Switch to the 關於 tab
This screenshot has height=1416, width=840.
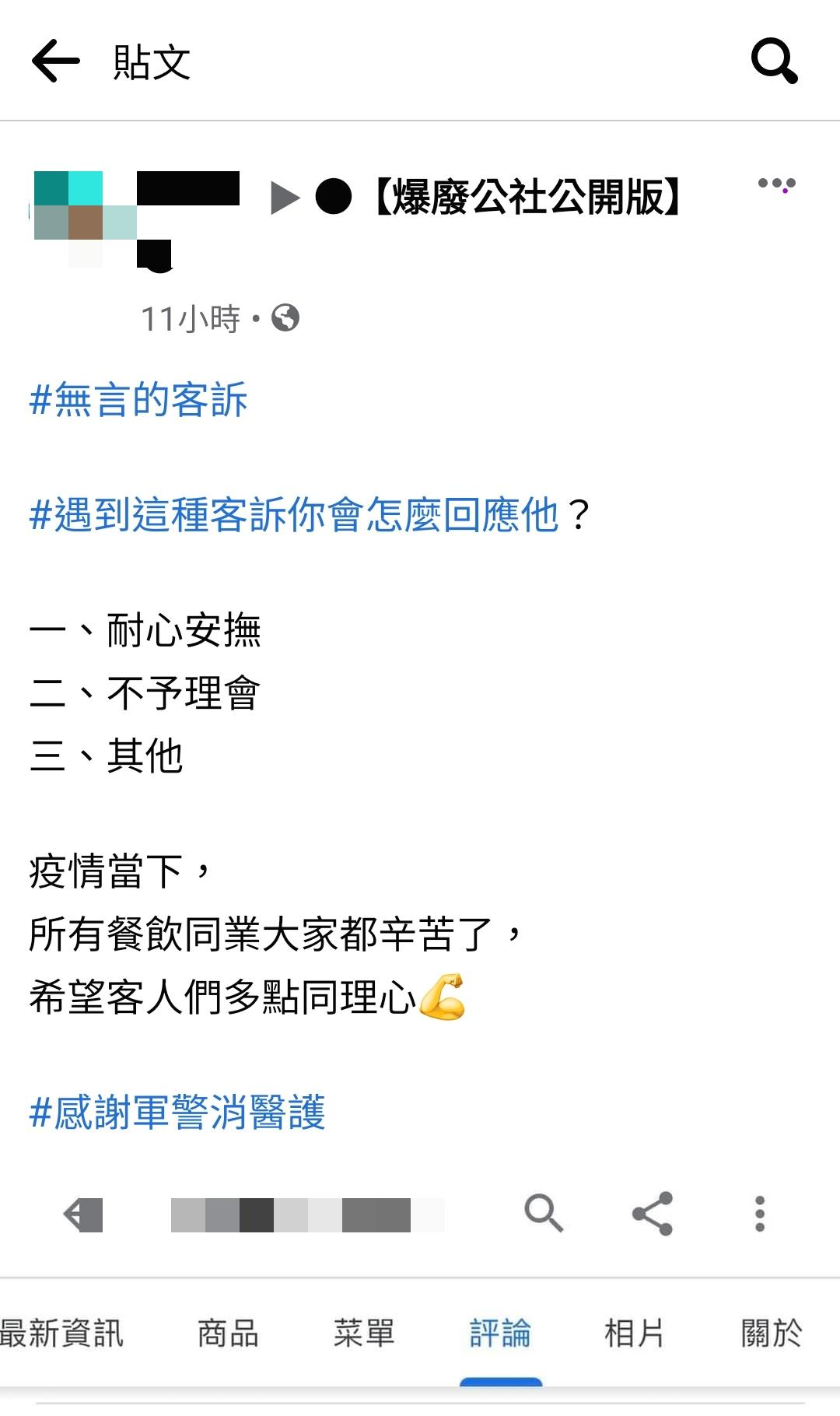(x=771, y=1333)
